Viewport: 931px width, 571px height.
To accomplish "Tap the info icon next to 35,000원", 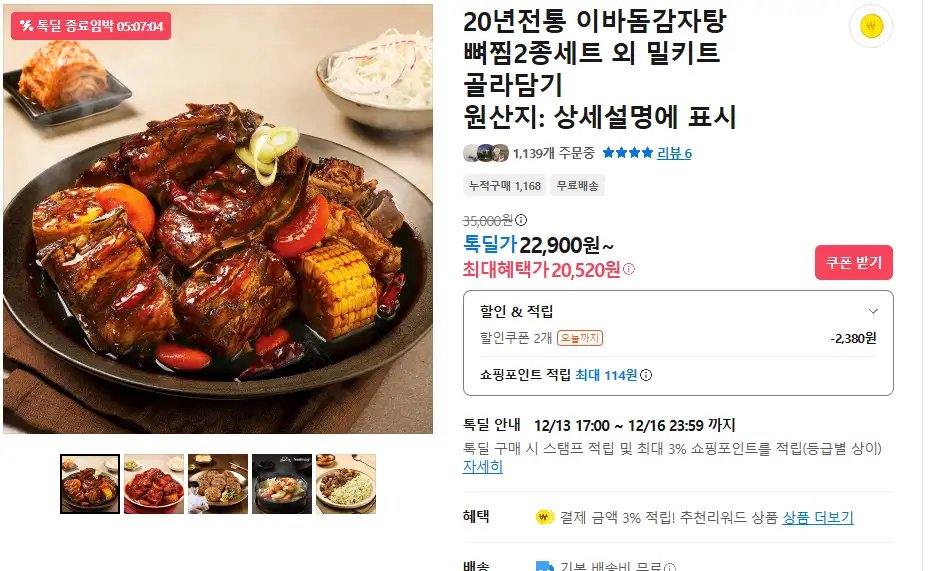I will pyautogui.click(x=521, y=220).
